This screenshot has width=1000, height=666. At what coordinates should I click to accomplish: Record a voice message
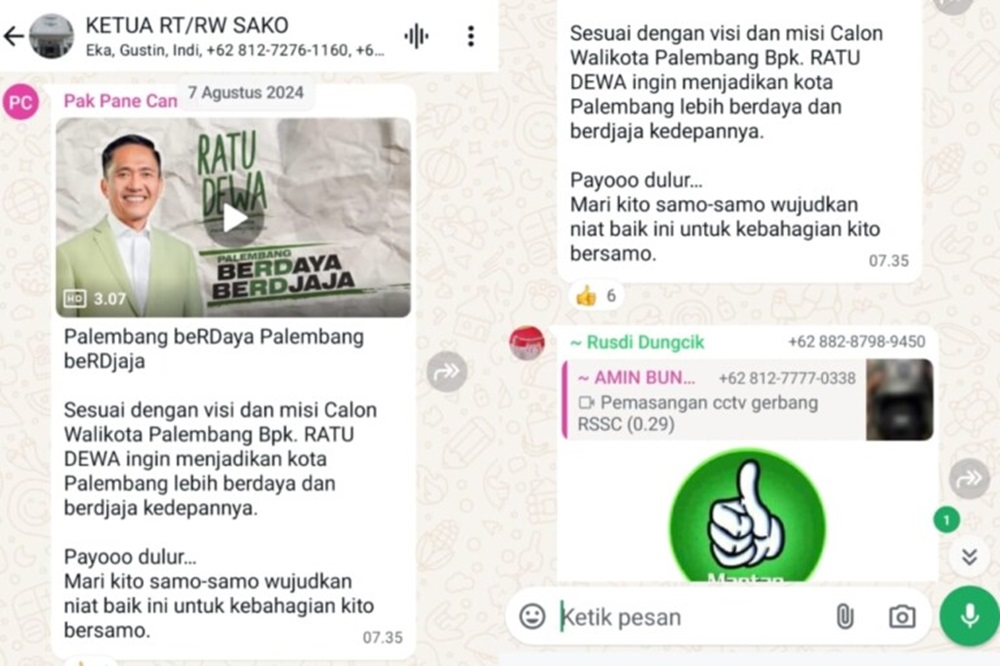tap(969, 616)
